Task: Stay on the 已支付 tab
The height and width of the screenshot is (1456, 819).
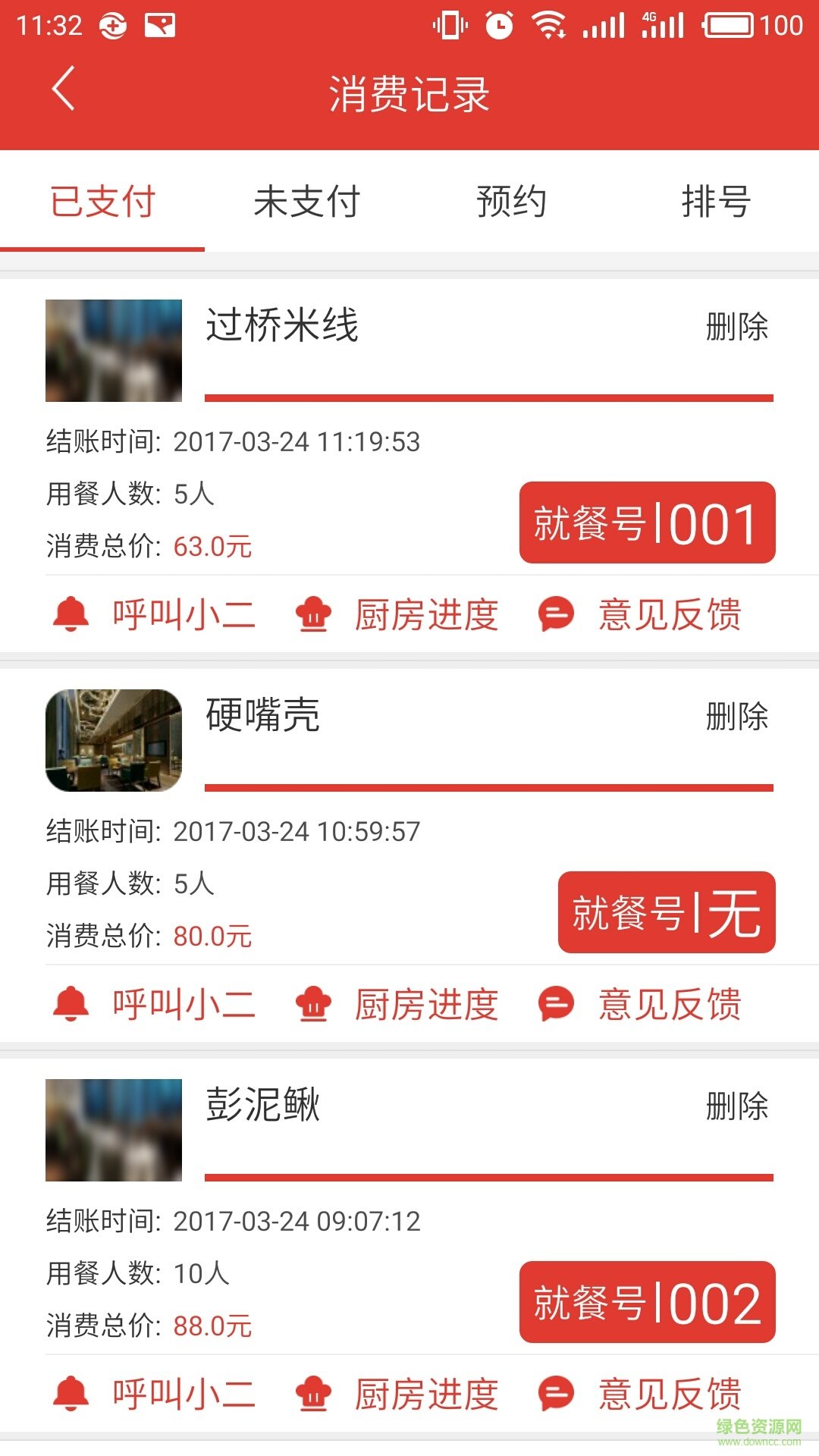Action: pyautogui.click(x=102, y=201)
